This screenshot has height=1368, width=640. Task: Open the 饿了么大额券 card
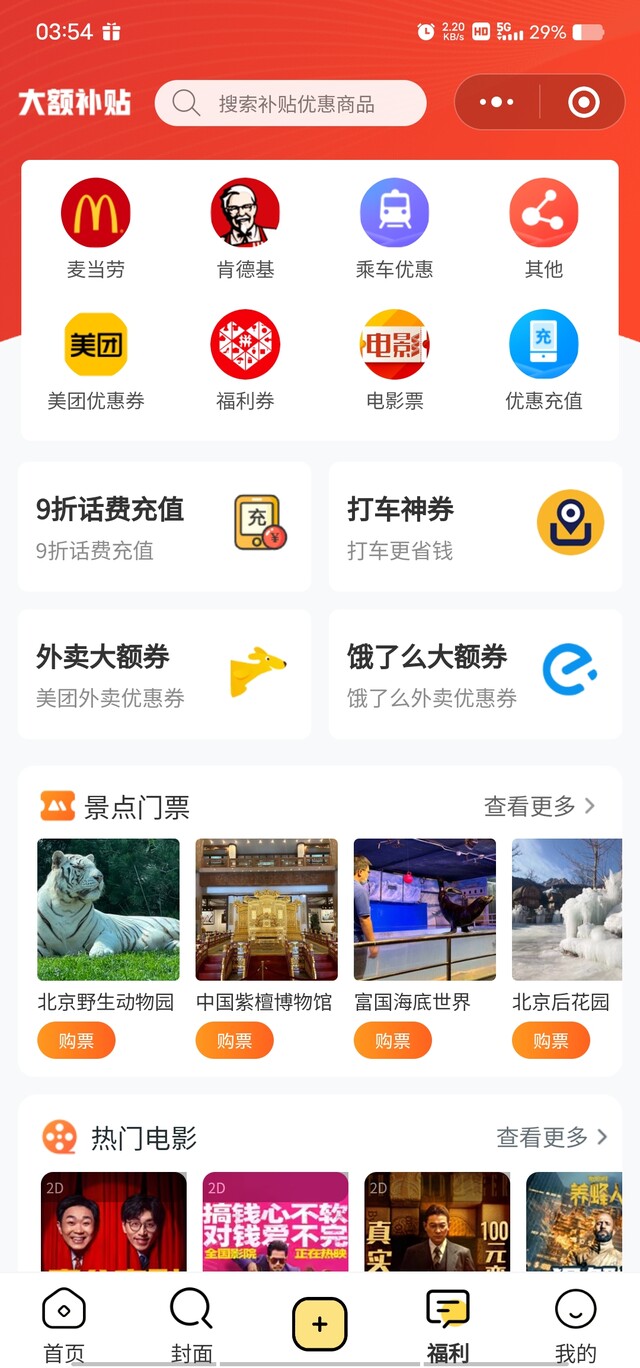(x=475, y=674)
